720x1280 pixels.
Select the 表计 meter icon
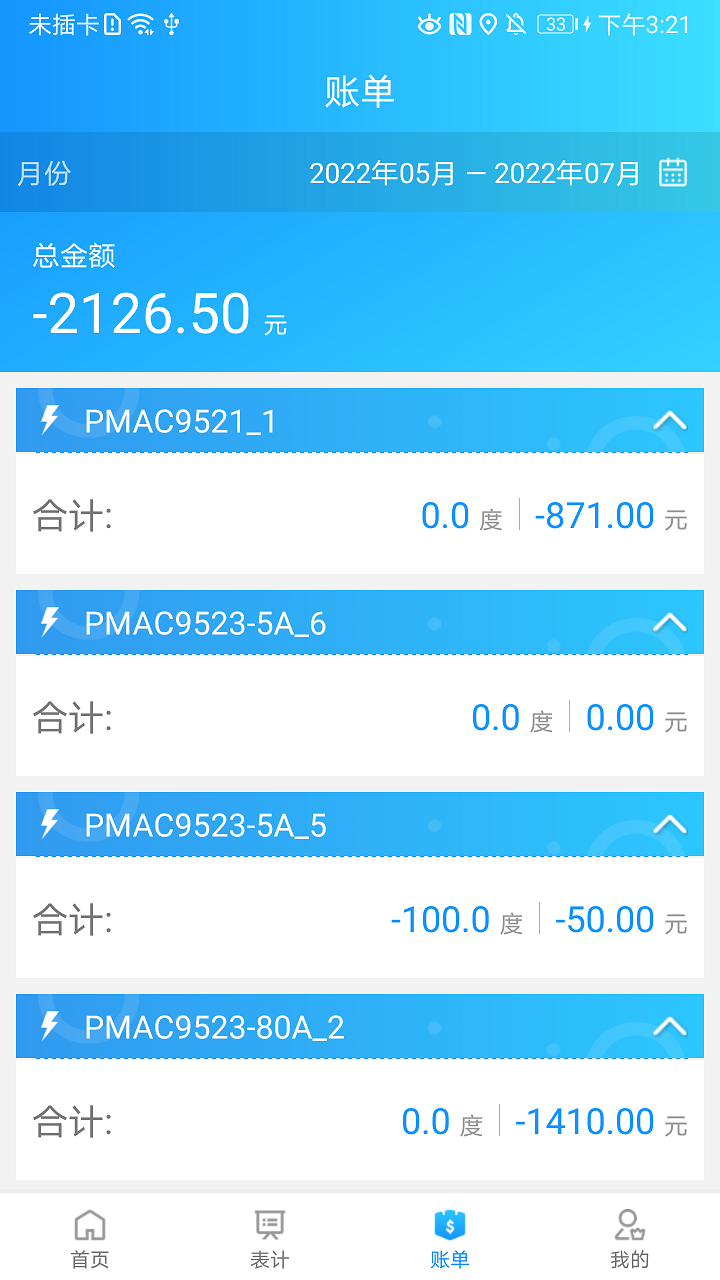point(268,1224)
